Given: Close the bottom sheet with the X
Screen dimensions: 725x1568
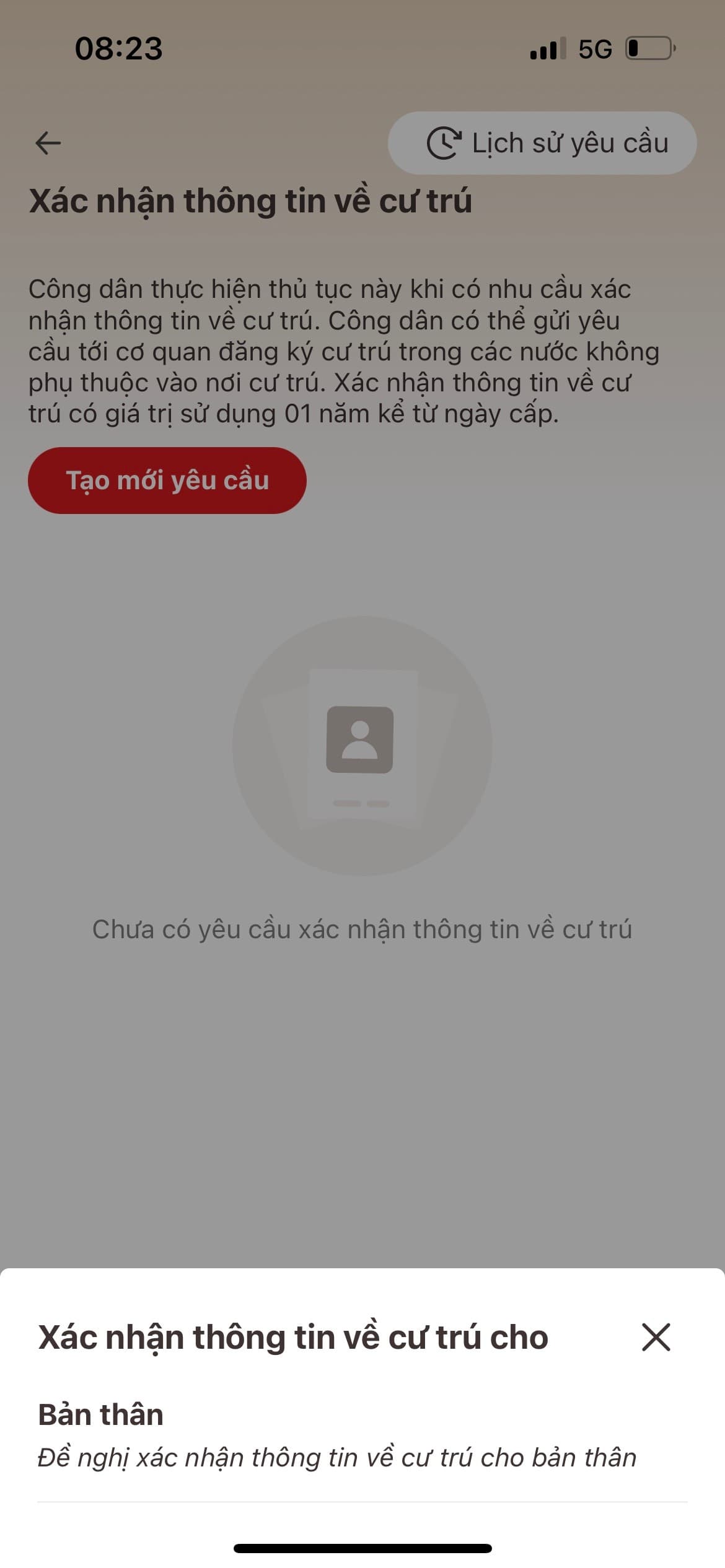Looking at the screenshot, I should (x=656, y=1336).
